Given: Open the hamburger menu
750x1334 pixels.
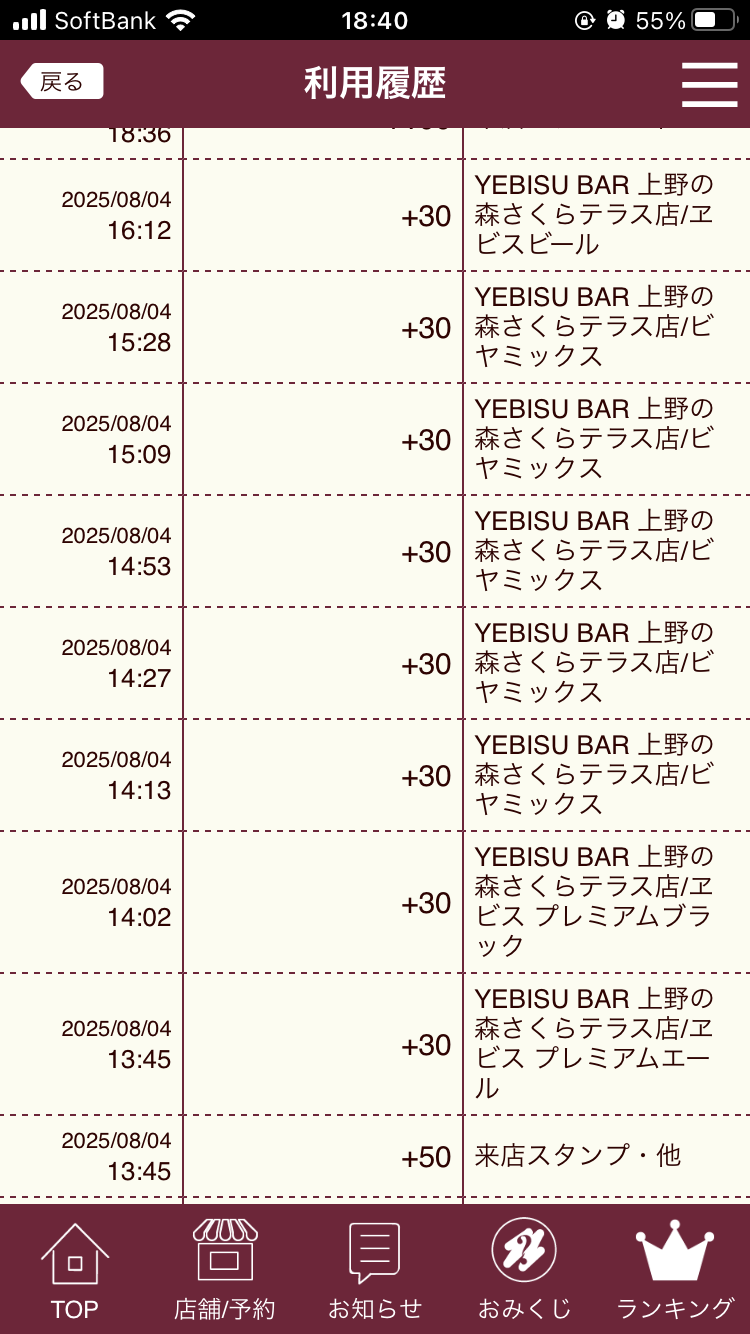Looking at the screenshot, I should (x=709, y=84).
